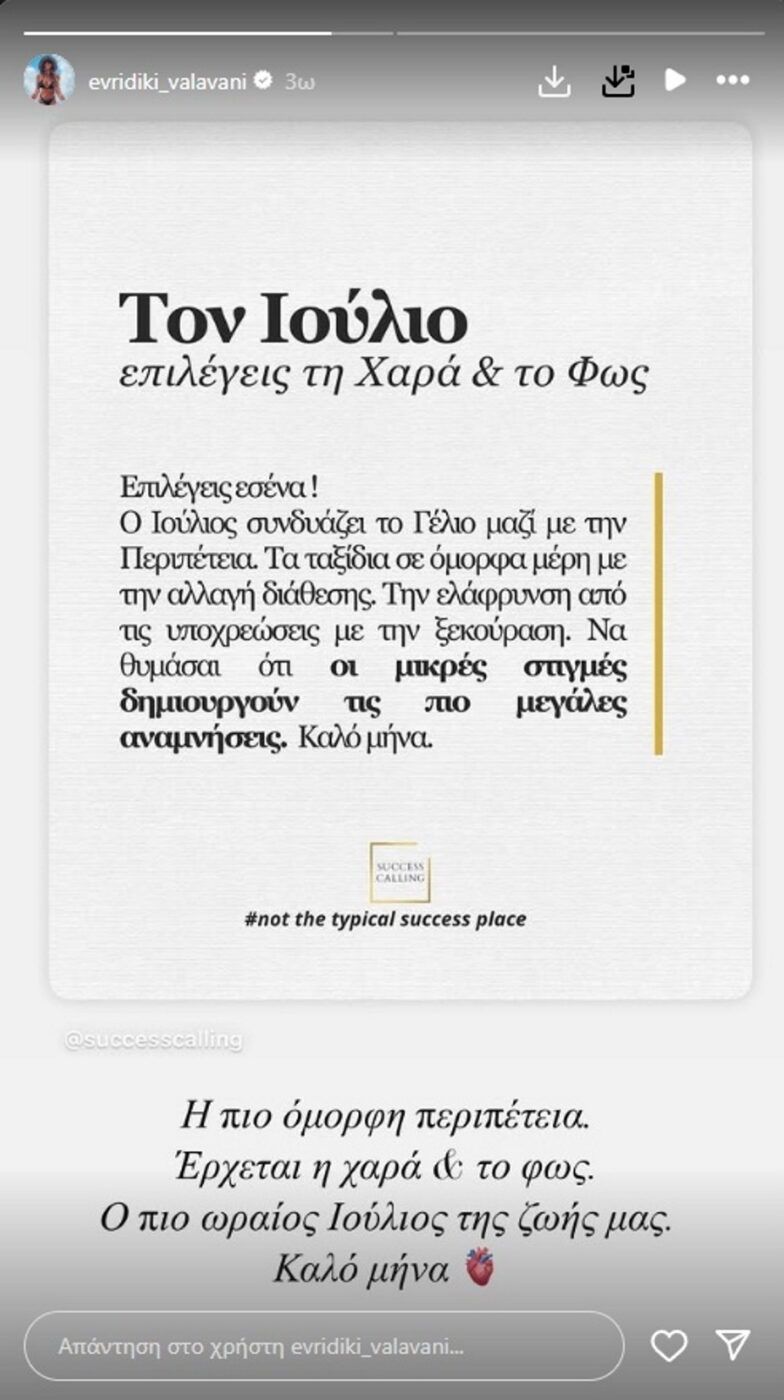Open the @successcalling mention
The width and height of the screenshot is (784, 1400).
coord(153,1040)
